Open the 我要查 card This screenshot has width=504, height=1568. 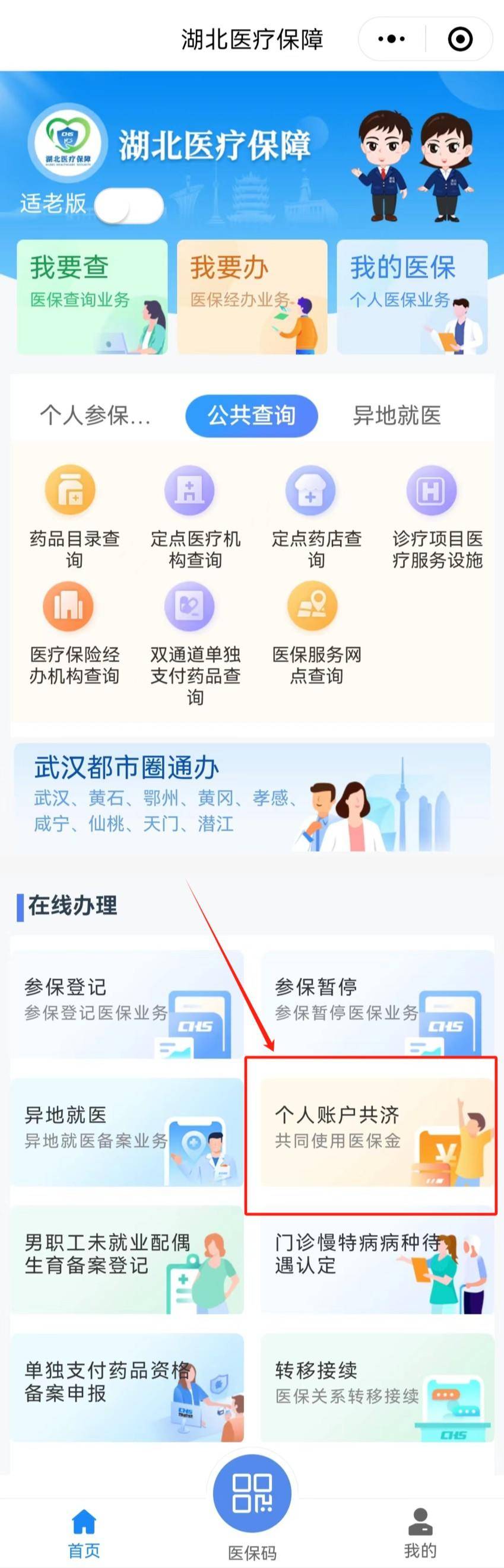(x=92, y=297)
